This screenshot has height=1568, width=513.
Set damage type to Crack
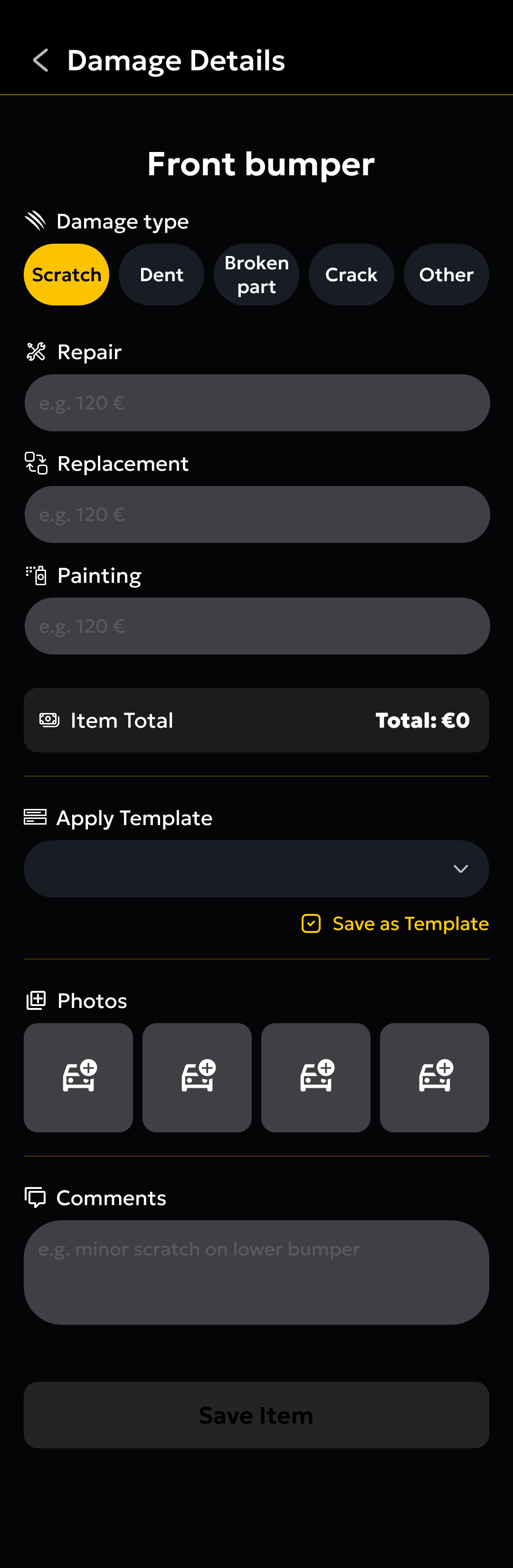click(351, 275)
